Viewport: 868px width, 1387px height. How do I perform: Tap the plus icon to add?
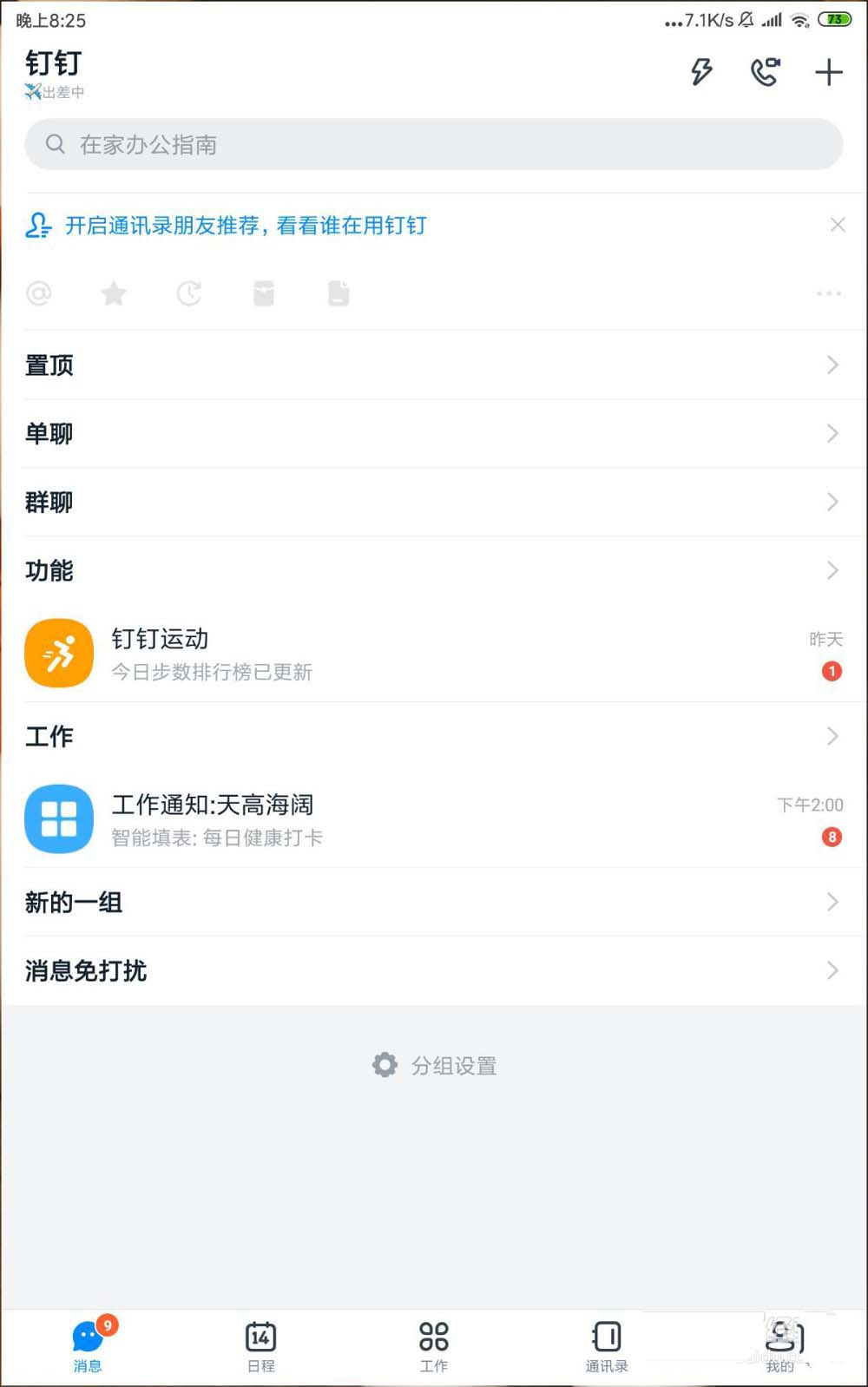(828, 71)
